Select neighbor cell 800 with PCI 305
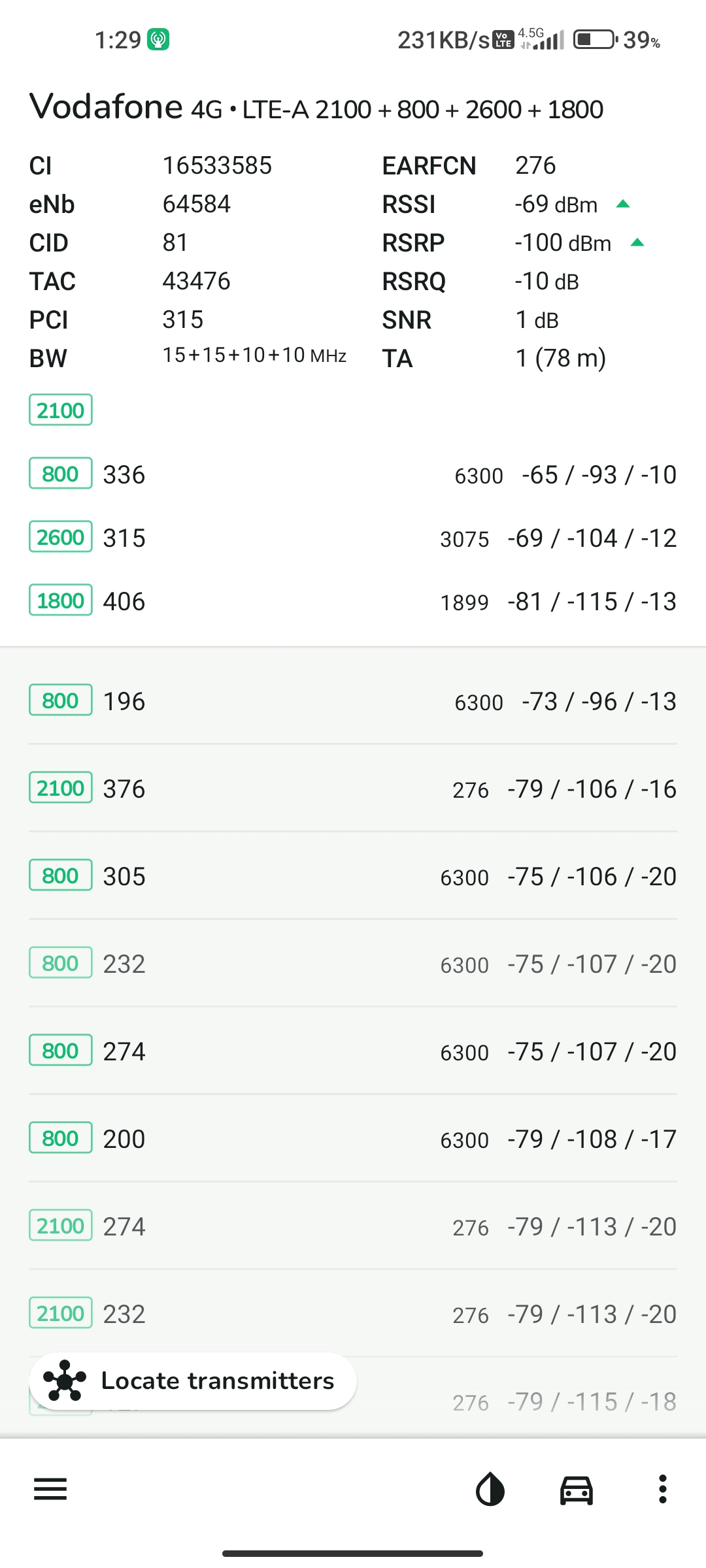This screenshot has height=1568, width=706. tap(353, 876)
